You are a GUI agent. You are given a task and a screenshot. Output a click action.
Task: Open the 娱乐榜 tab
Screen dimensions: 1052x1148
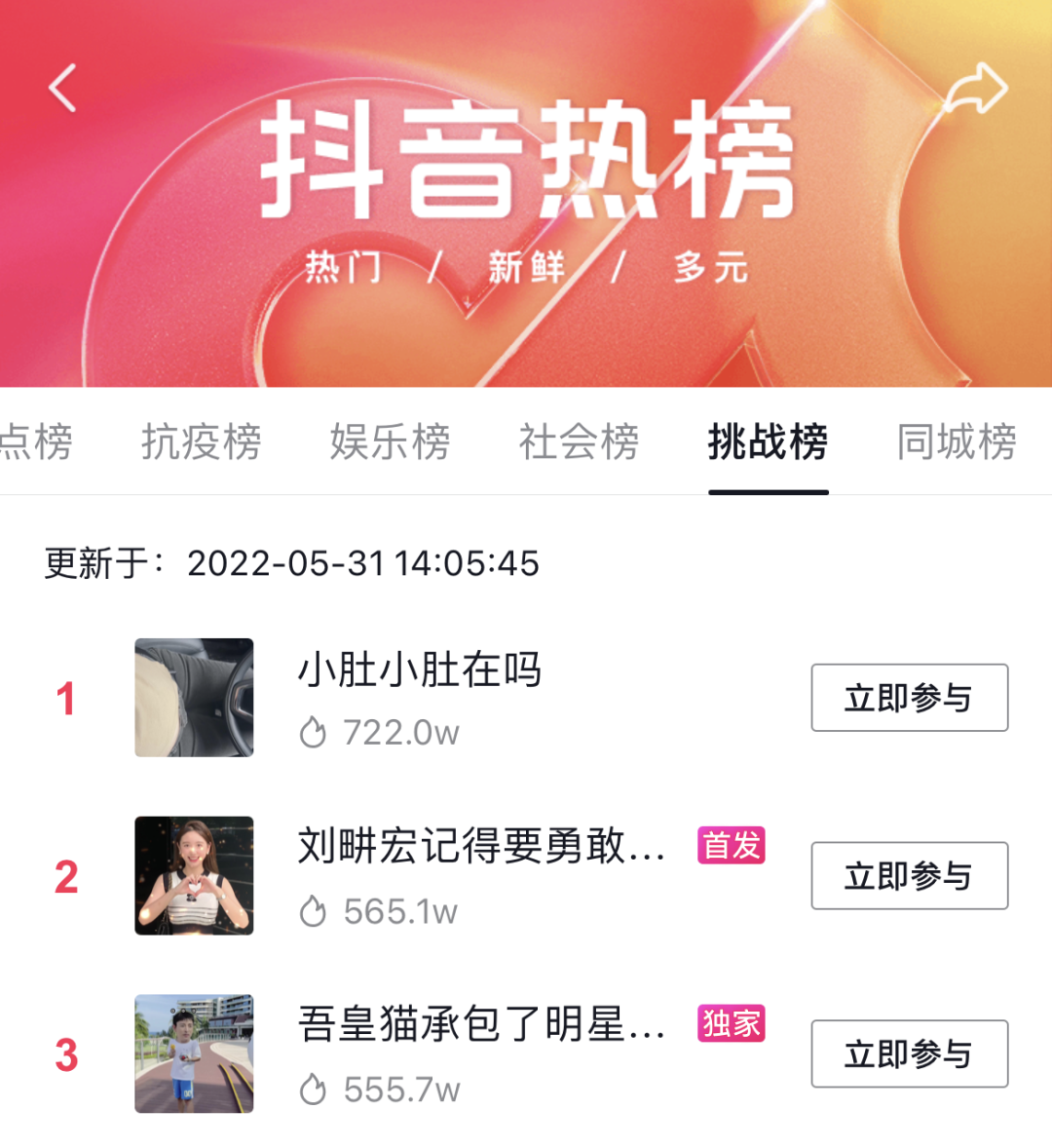[x=390, y=443]
